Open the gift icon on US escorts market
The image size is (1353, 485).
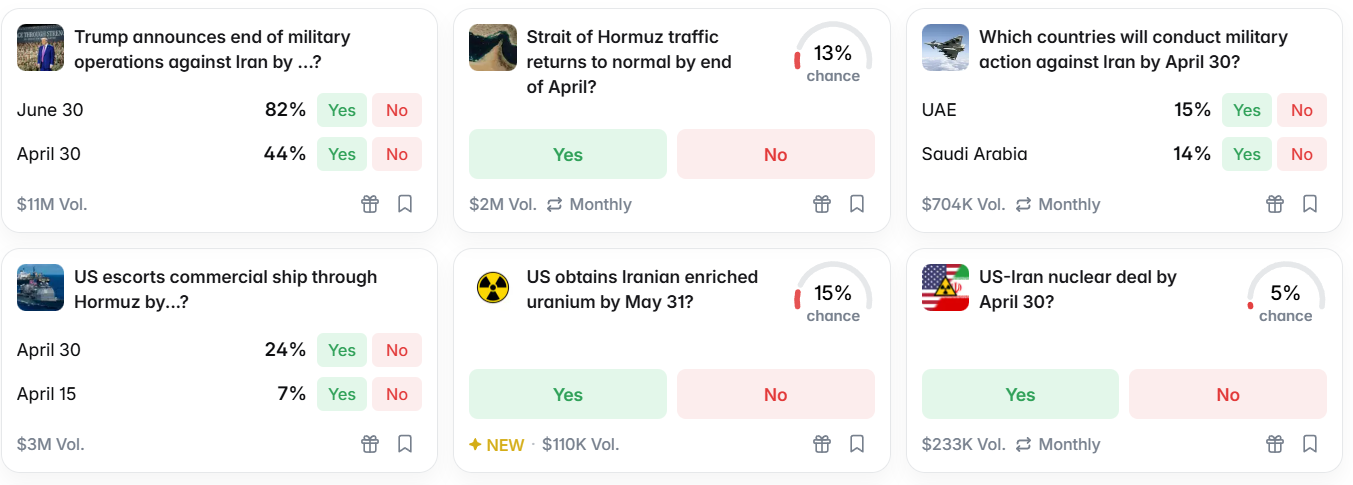pos(370,444)
